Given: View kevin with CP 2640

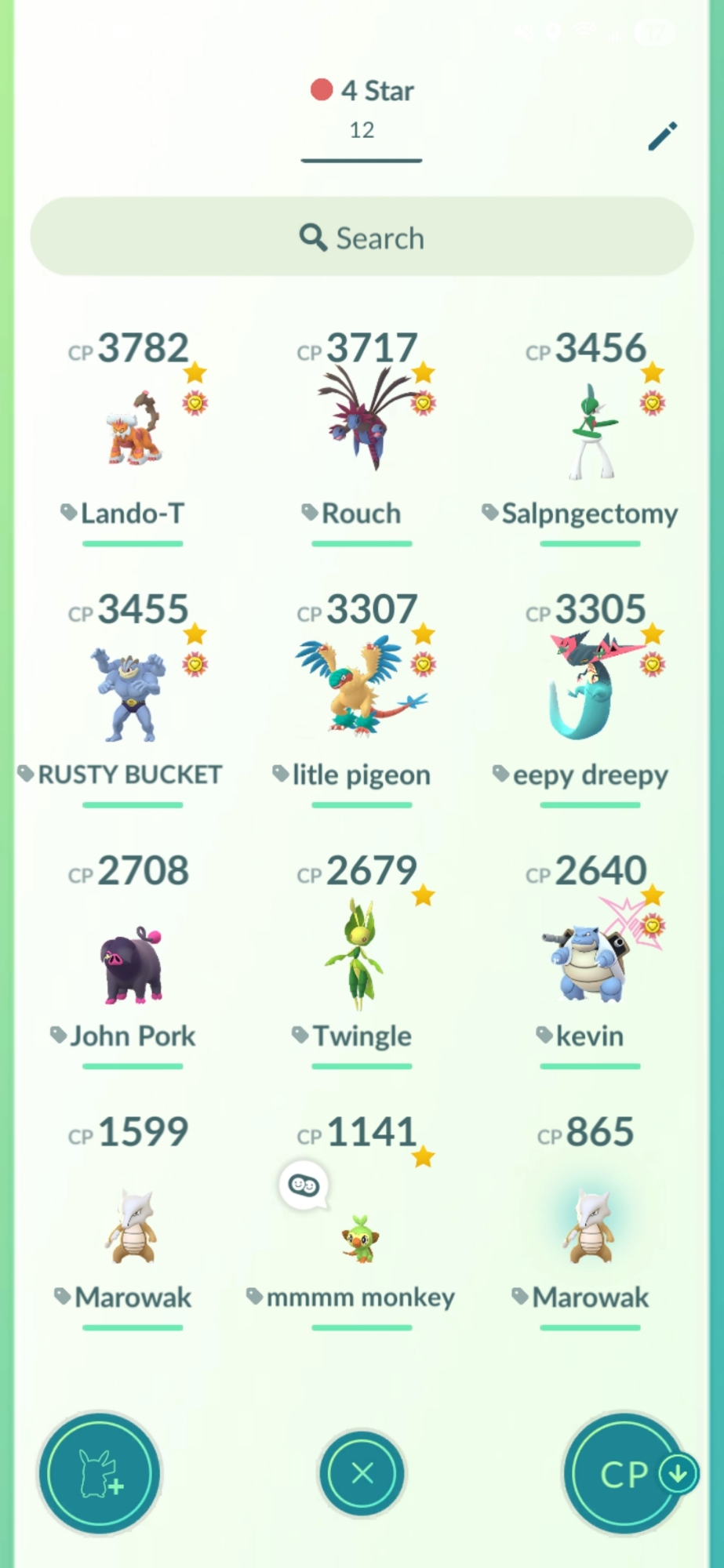Looking at the screenshot, I should pyautogui.click(x=591, y=960).
